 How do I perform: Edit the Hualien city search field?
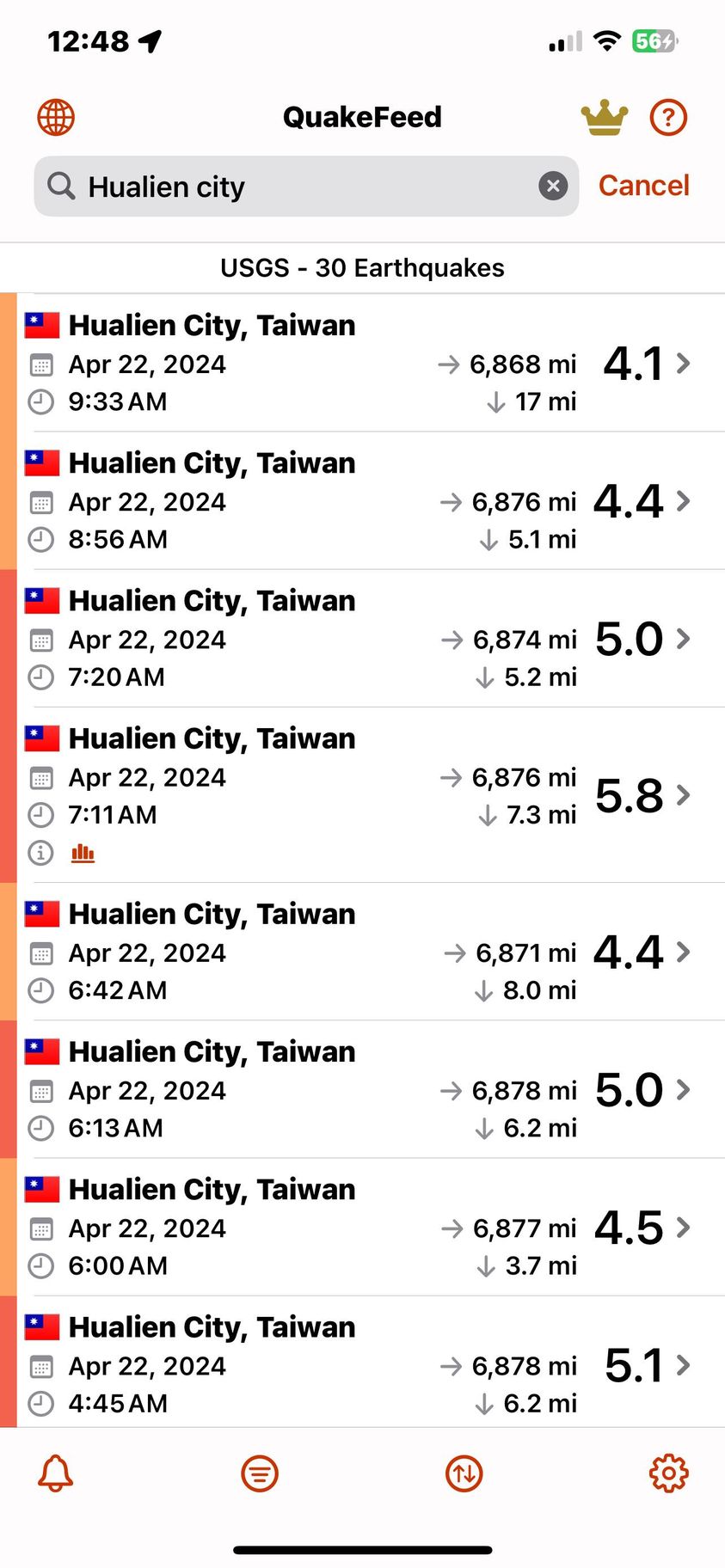tap(301, 187)
